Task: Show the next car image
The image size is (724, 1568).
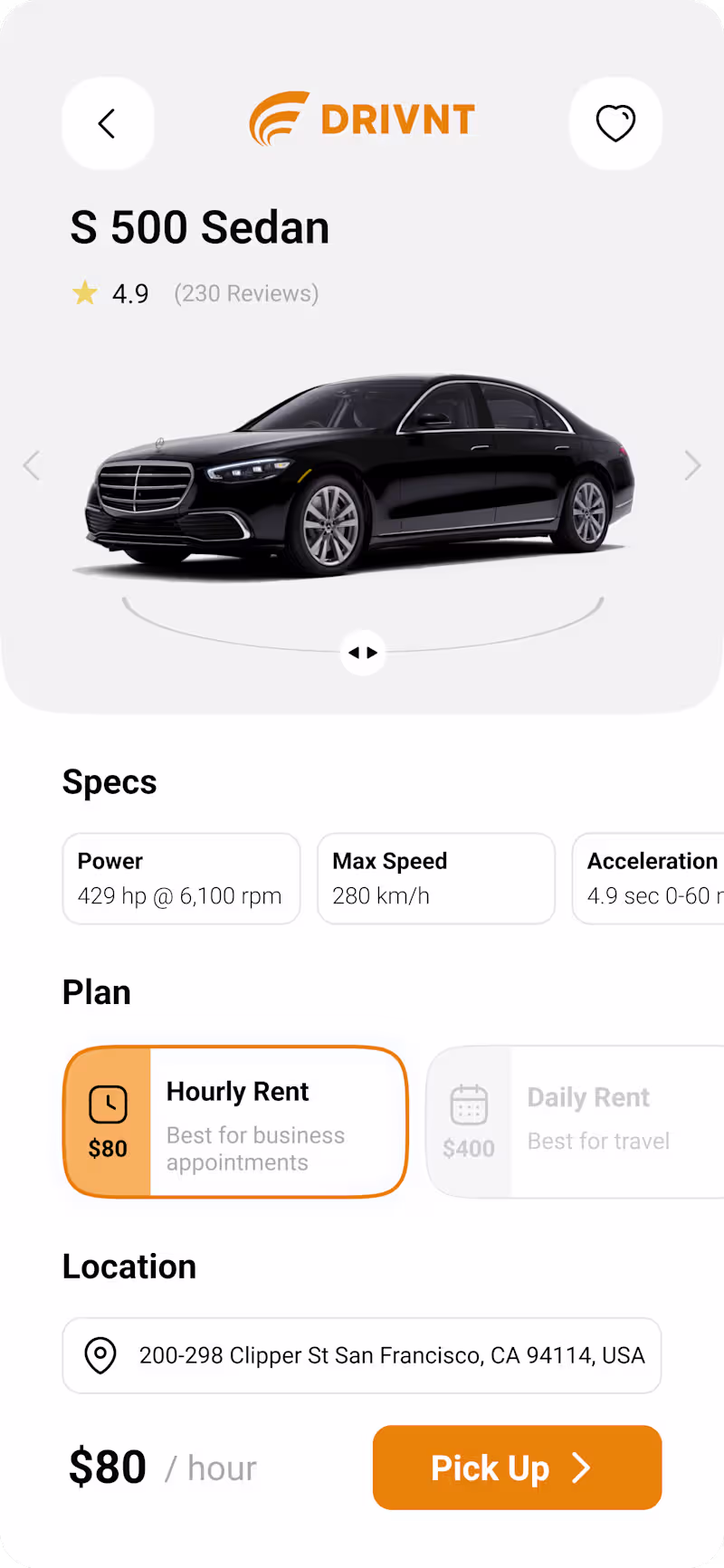Action: tap(692, 465)
